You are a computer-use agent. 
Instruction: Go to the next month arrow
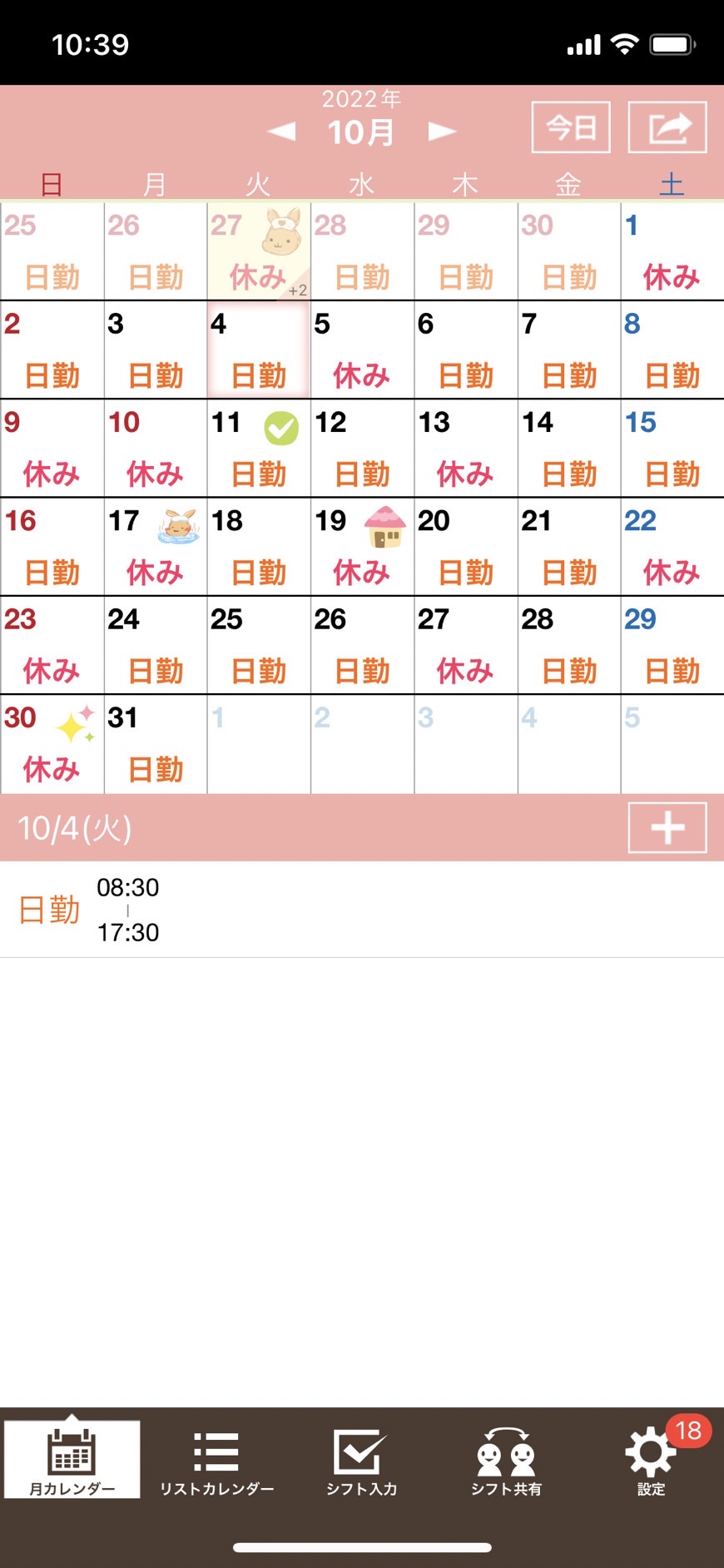coord(442,131)
